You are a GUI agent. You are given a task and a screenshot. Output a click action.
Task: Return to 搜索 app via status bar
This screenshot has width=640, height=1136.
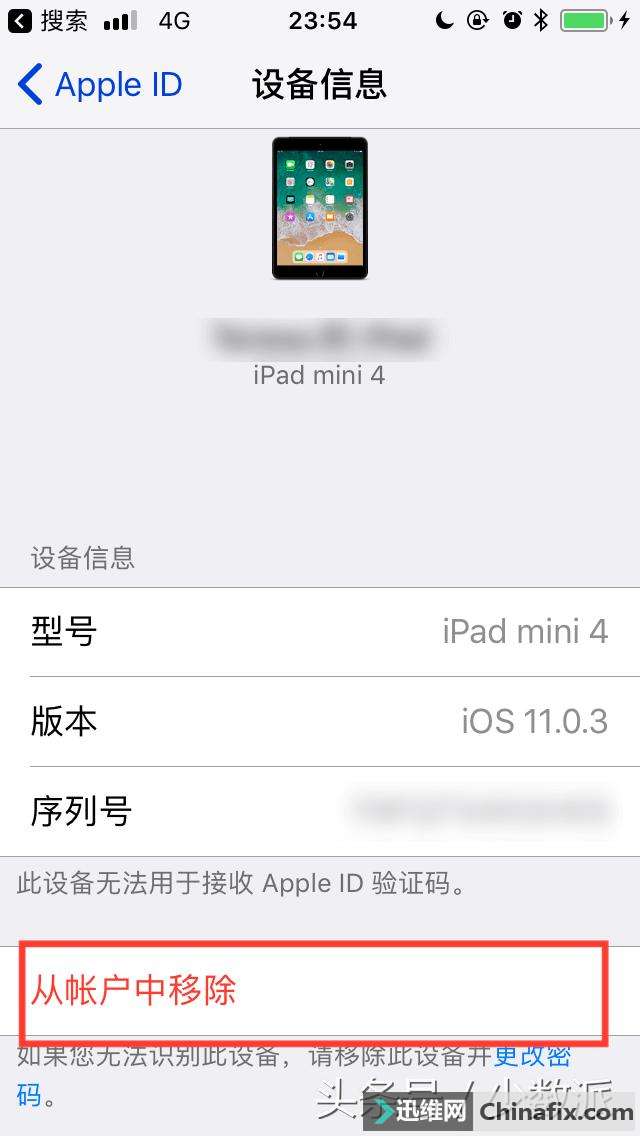48,20
